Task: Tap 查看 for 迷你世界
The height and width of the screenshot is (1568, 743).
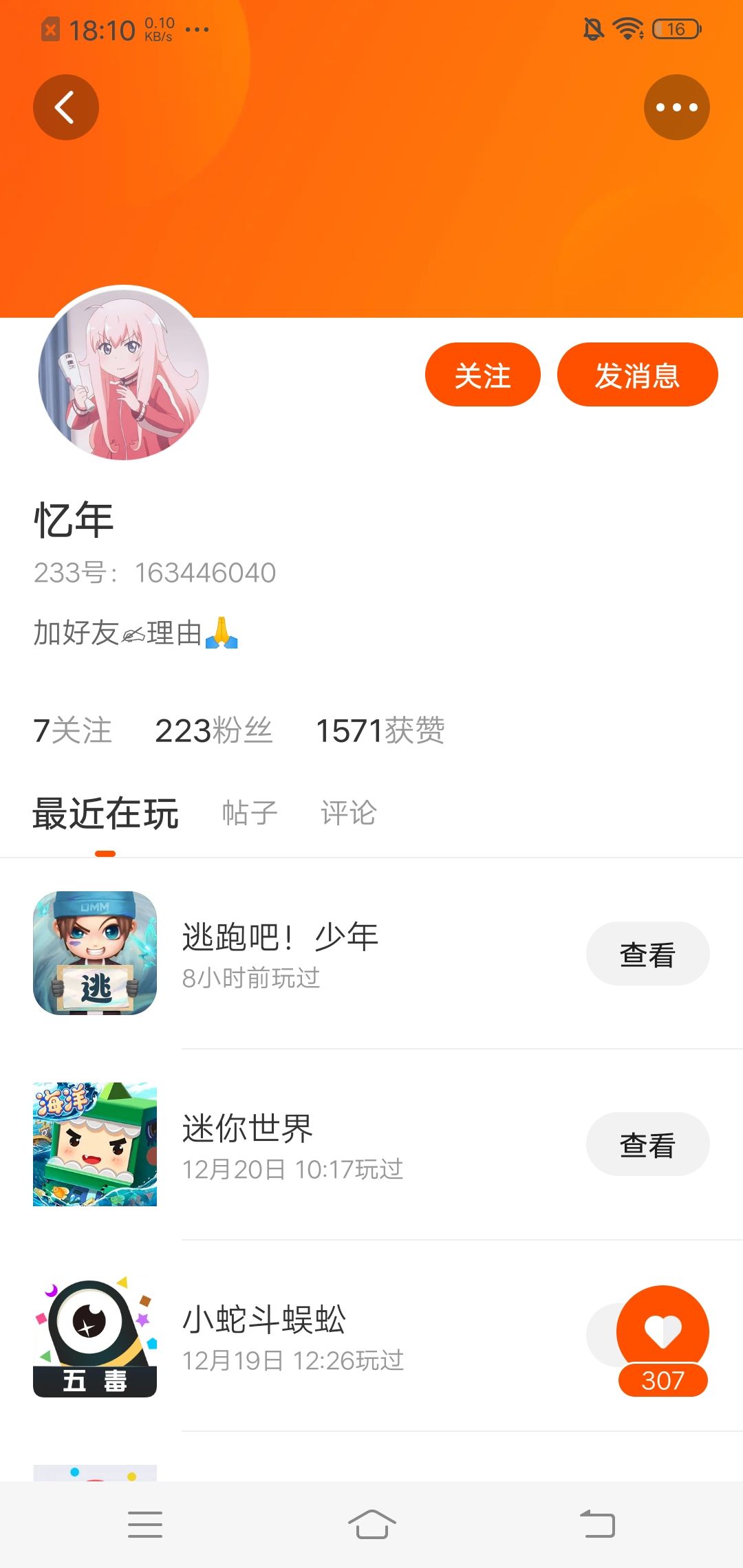Action: [647, 1144]
